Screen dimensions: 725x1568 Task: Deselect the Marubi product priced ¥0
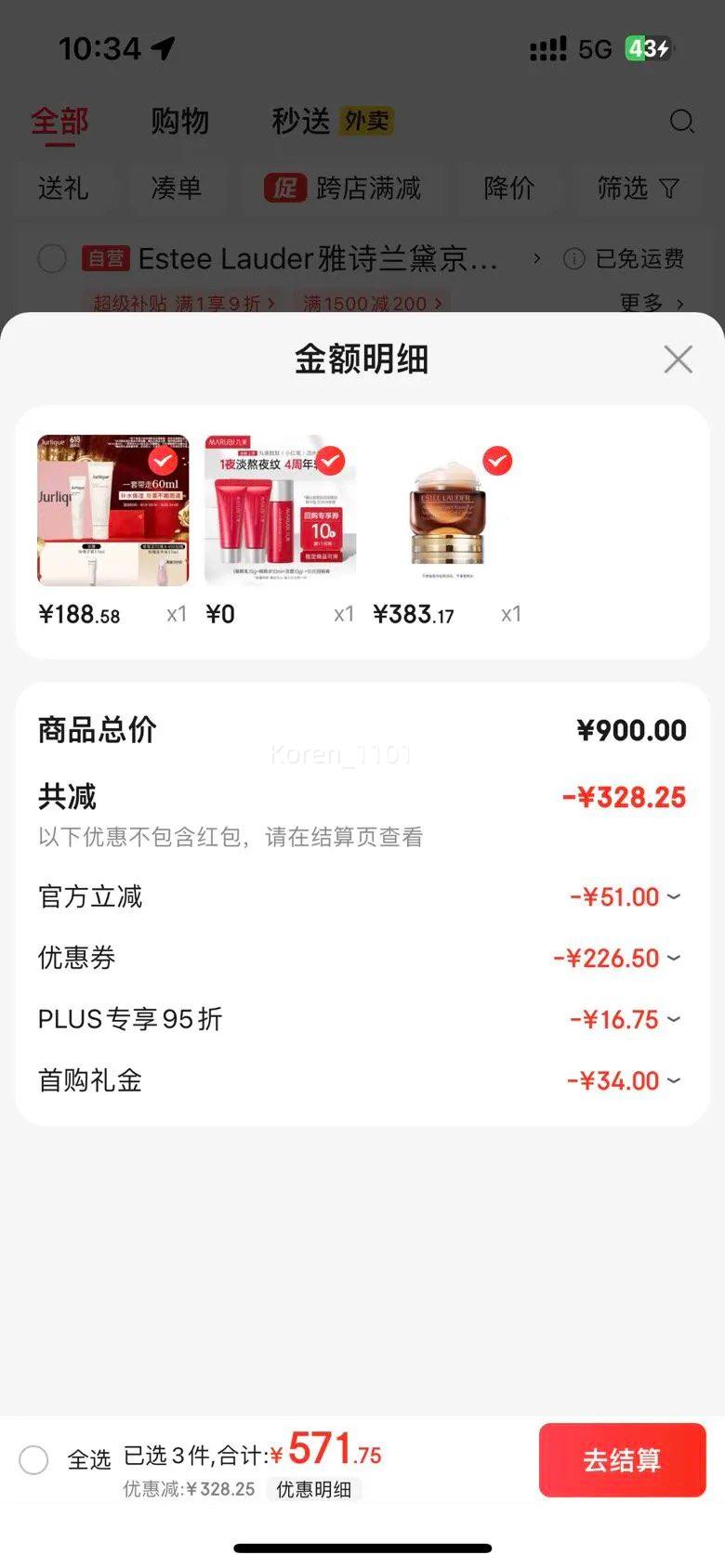pyautogui.click(x=330, y=460)
